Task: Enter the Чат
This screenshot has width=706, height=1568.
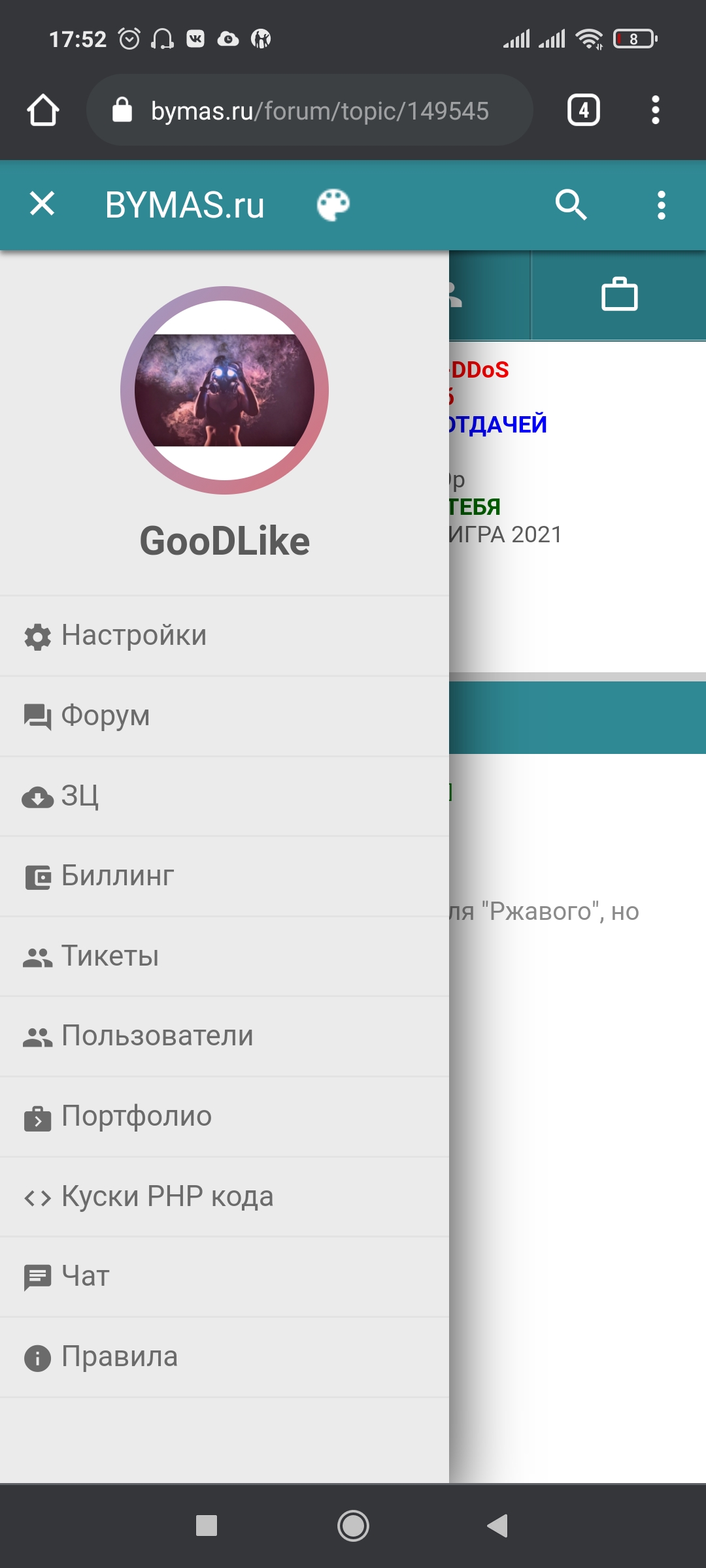Action: pyautogui.click(x=85, y=1277)
